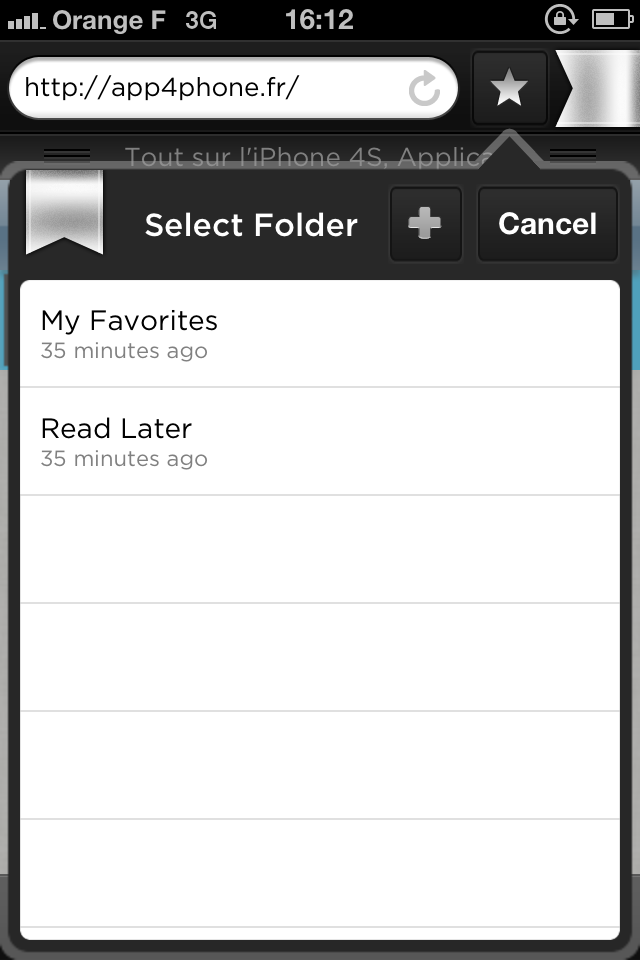Add a new folder with the plus button

tap(425, 224)
